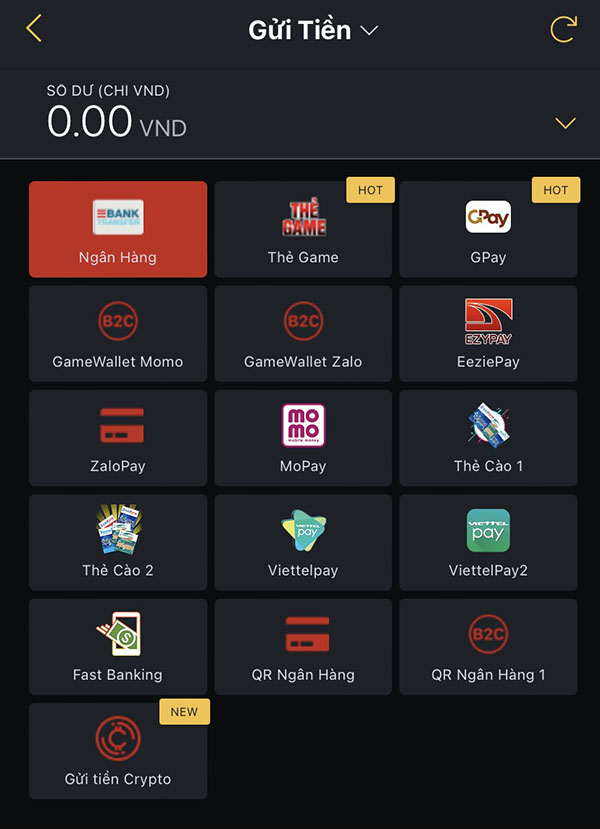This screenshot has height=829, width=600.
Task: Select GPay deposit method
Action: click(488, 229)
